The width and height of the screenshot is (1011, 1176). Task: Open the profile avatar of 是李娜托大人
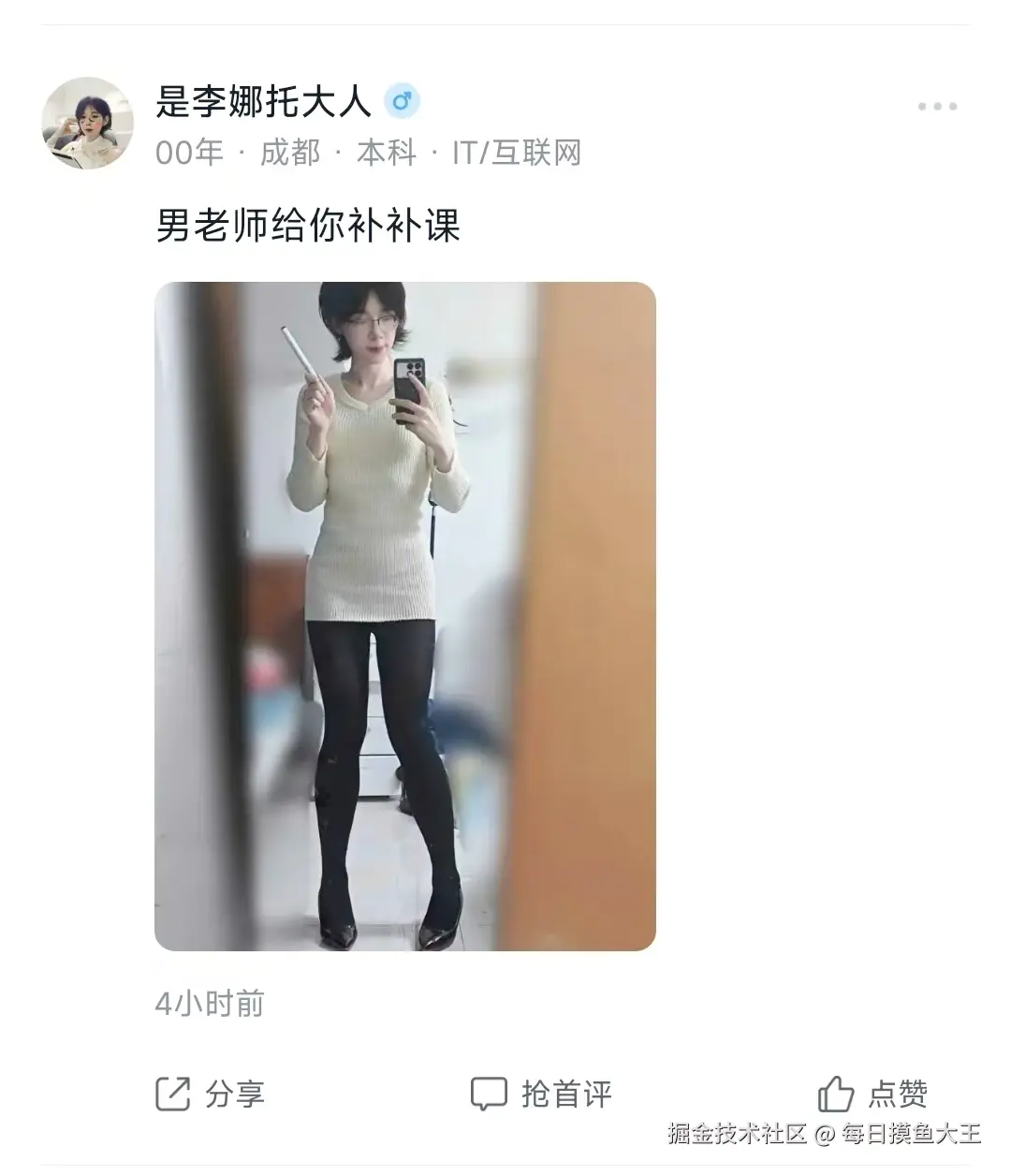pyautogui.click(x=88, y=123)
